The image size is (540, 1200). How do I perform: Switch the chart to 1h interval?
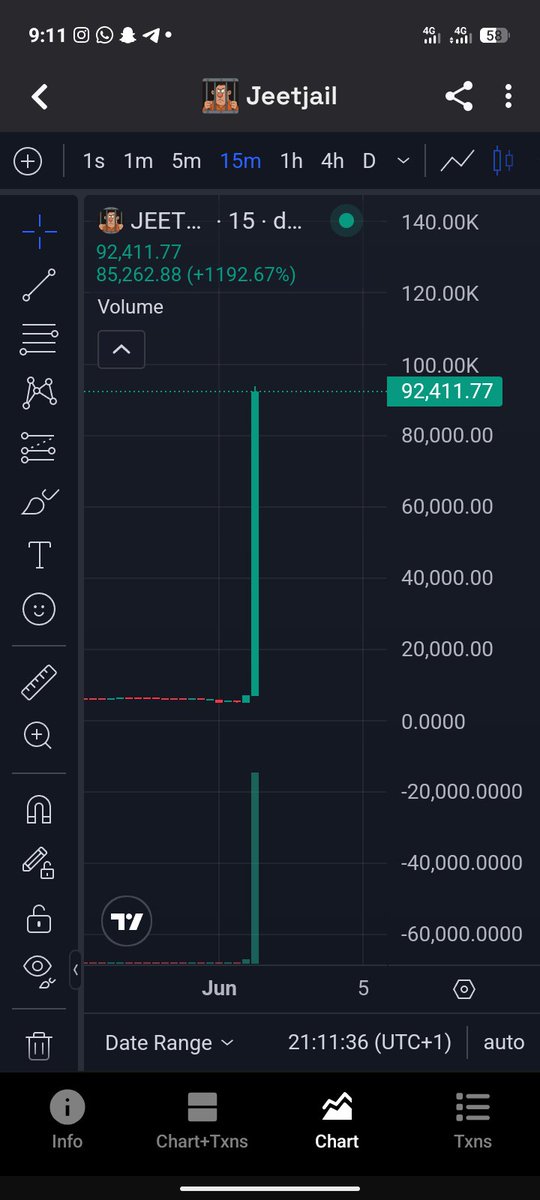coord(291,161)
